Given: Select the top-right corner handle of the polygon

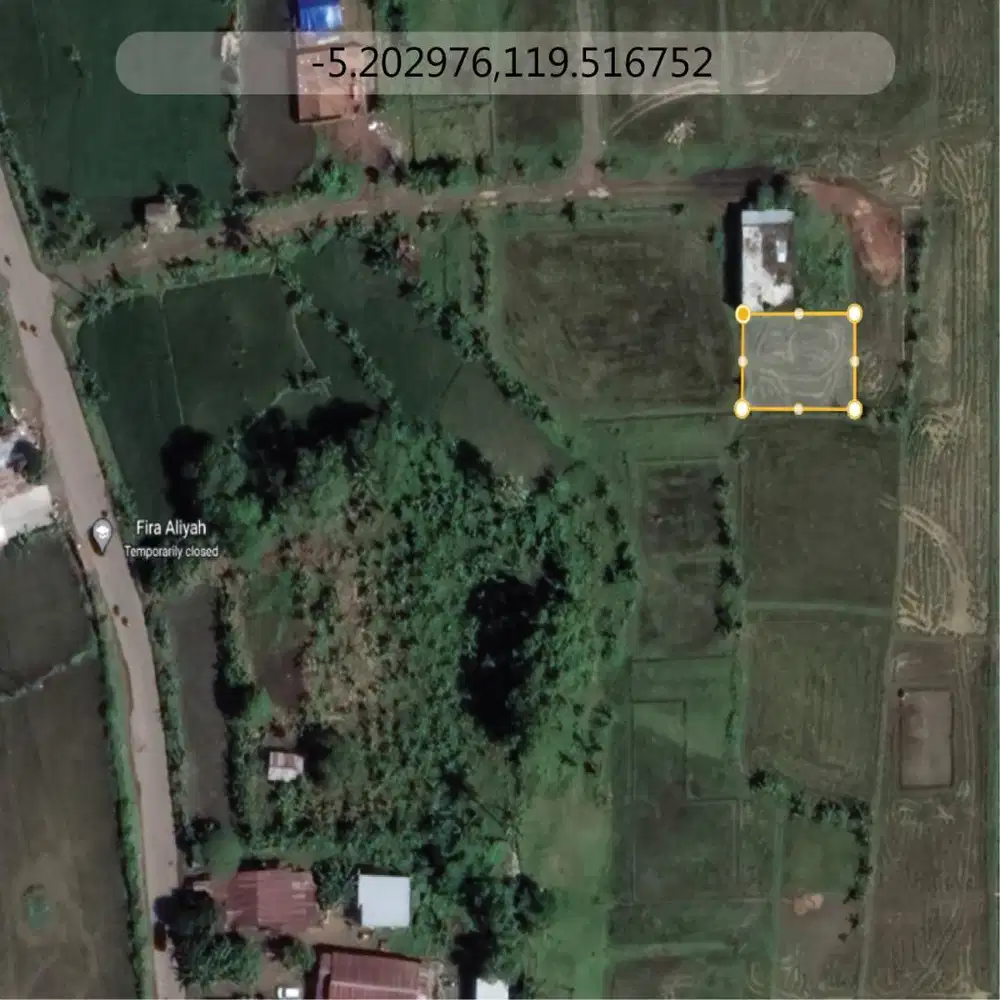Looking at the screenshot, I should tap(855, 313).
